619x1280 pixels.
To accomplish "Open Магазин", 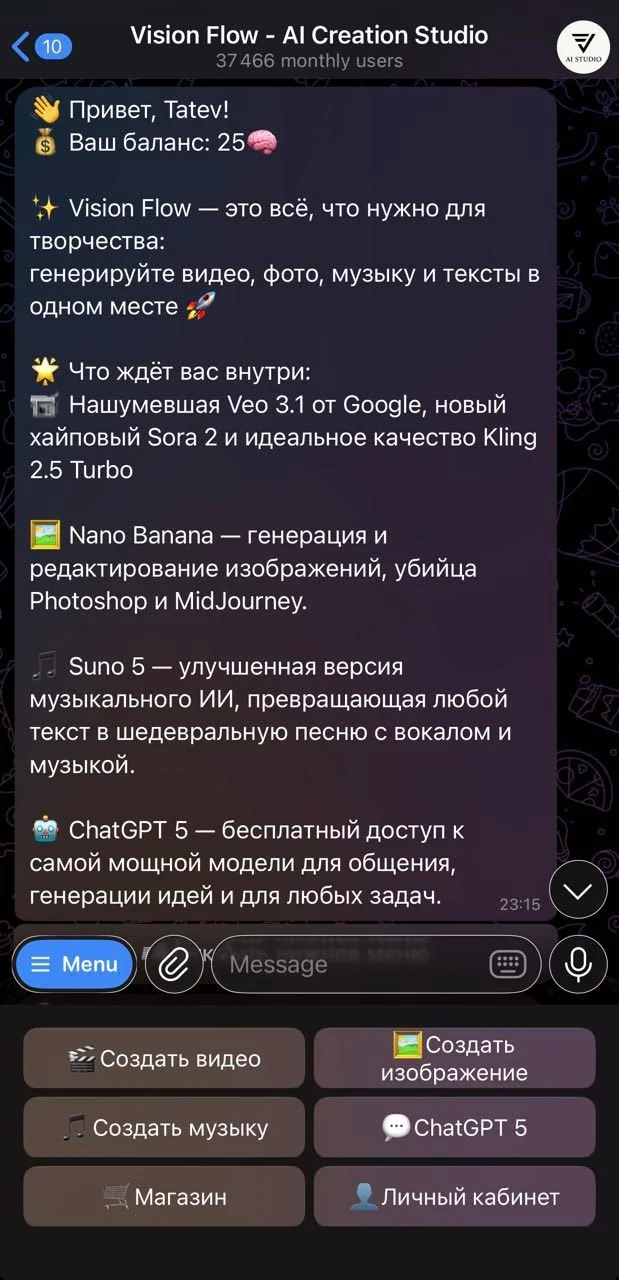I will tap(164, 1196).
